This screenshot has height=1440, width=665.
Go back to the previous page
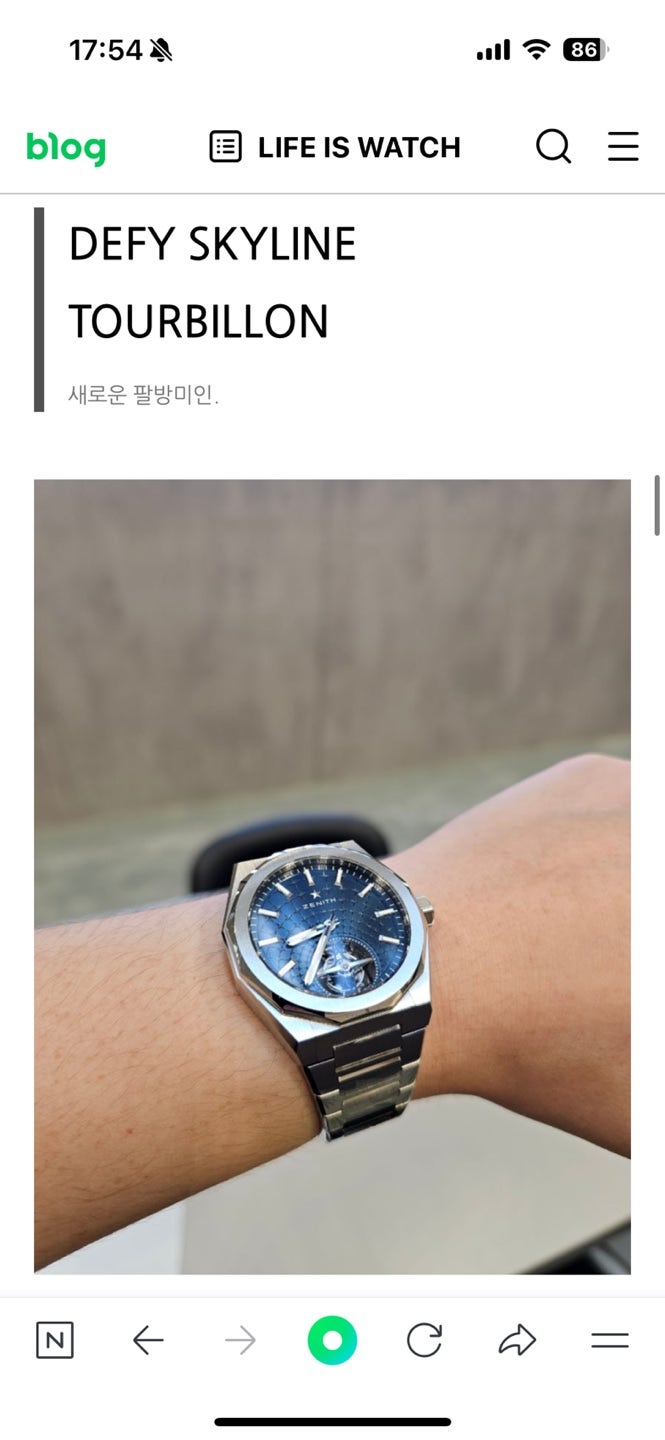click(148, 1340)
